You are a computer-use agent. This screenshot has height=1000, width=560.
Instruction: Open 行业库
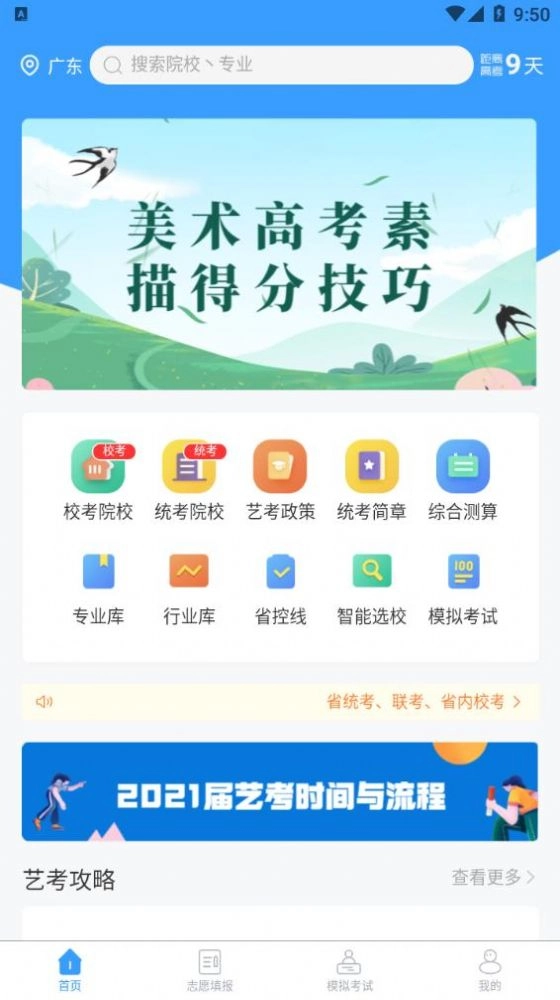pos(189,589)
